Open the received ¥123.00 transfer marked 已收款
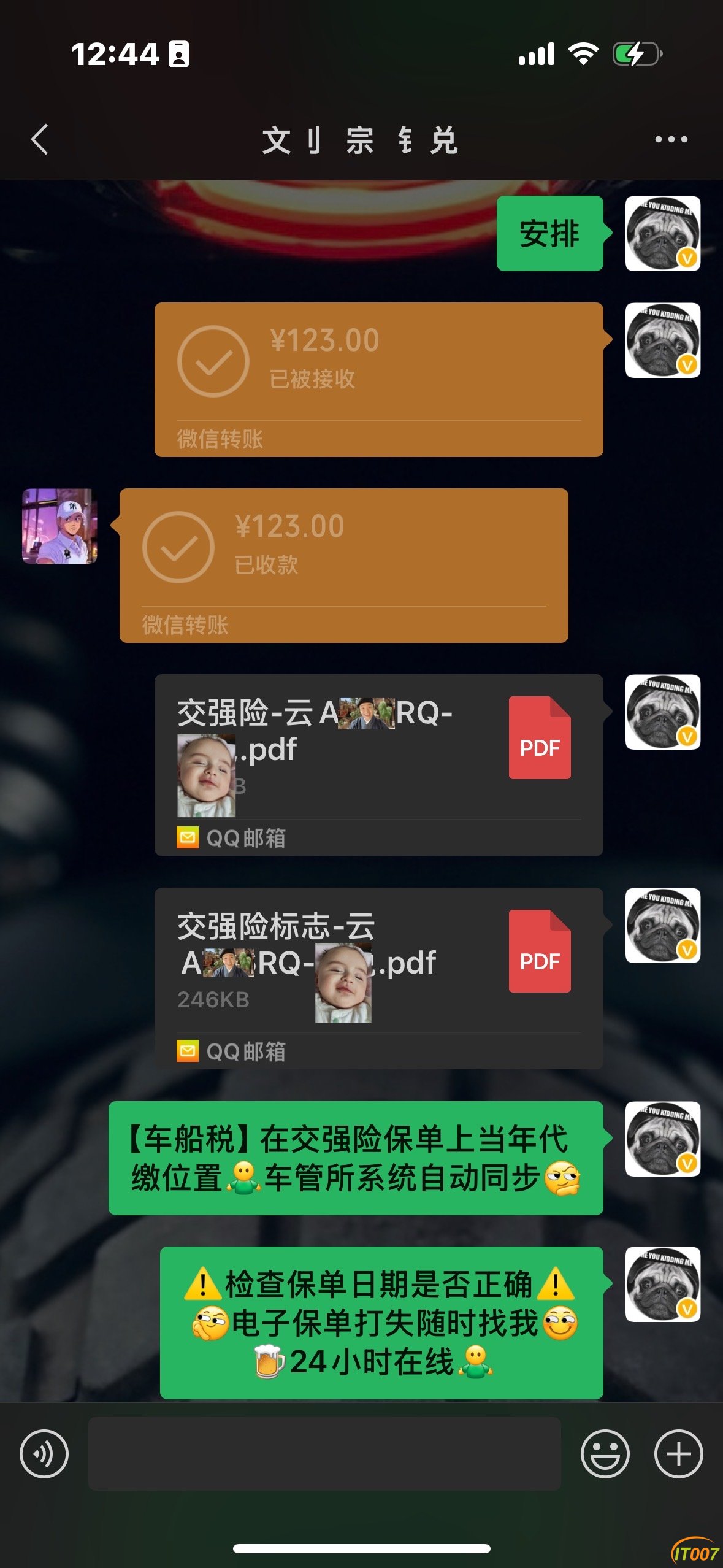 tap(343, 564)
